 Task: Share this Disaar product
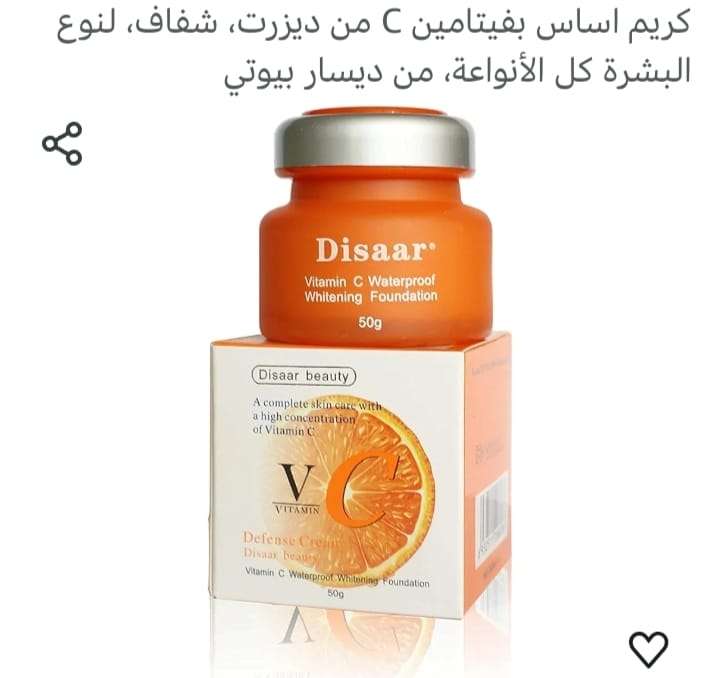[61, 145]
